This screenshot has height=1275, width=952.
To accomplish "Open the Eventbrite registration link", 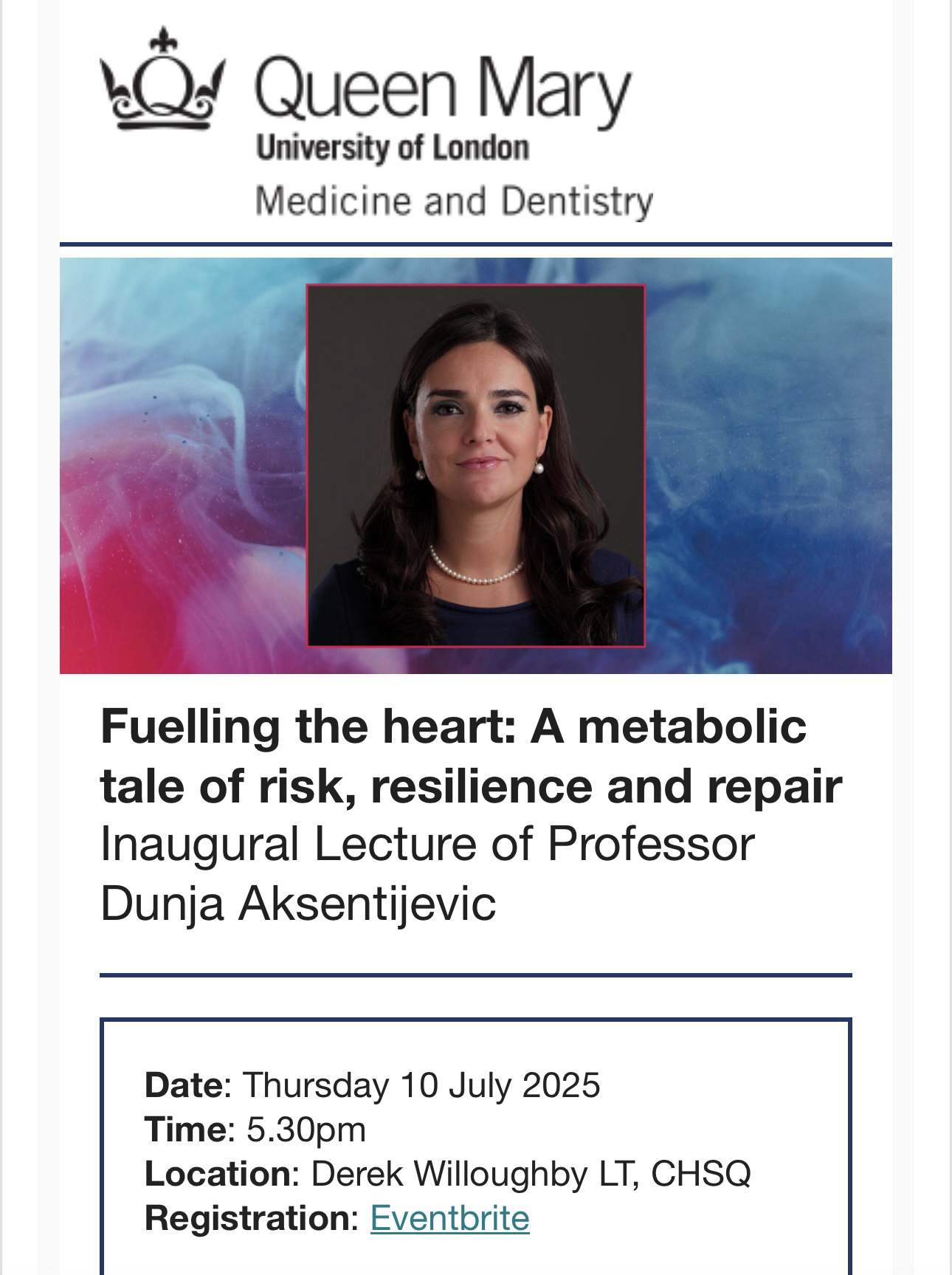I will [x=449, y=1217].
